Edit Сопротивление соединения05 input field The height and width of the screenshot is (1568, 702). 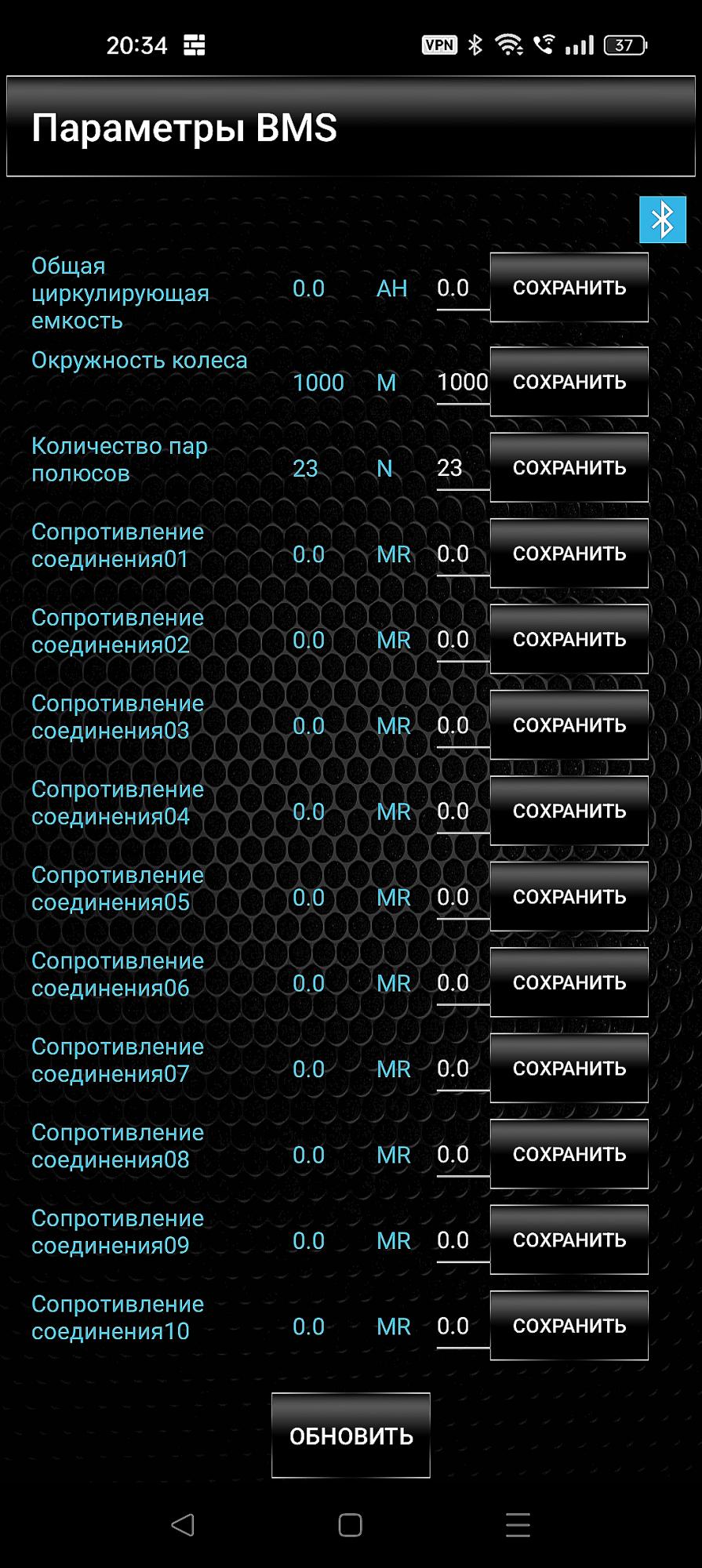pos(463,898)
